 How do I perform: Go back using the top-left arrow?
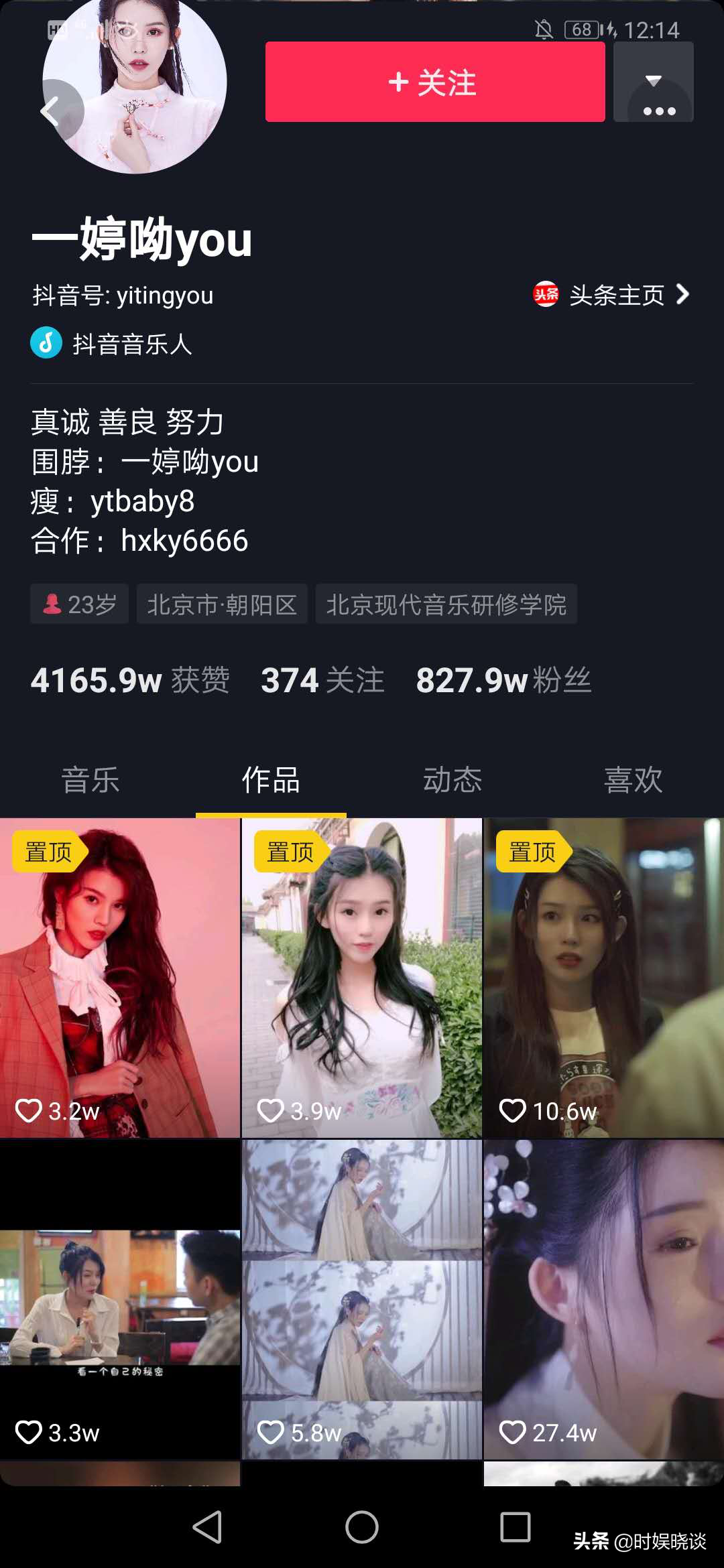click(x=55, y=111)
